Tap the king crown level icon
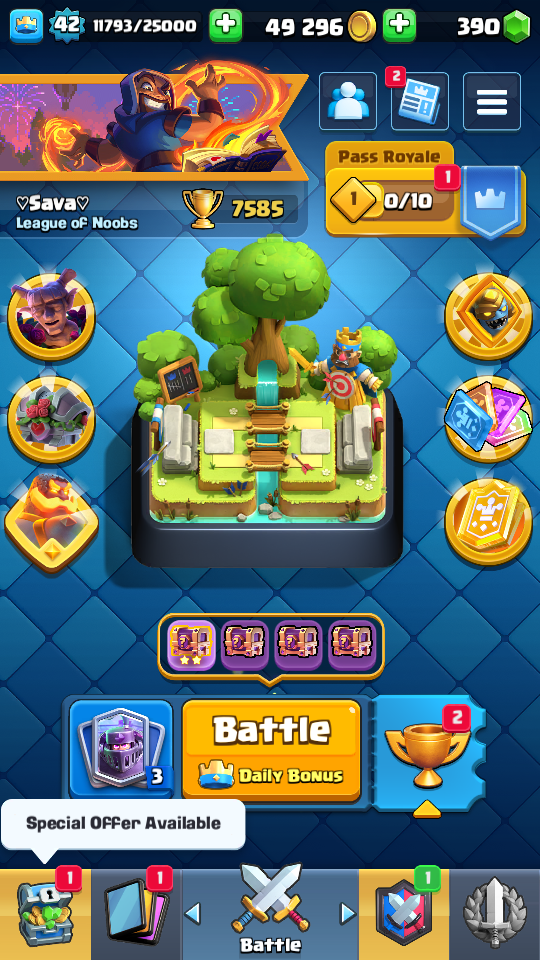The width and height of the screenshot is (540, 960). click(26, 26)
